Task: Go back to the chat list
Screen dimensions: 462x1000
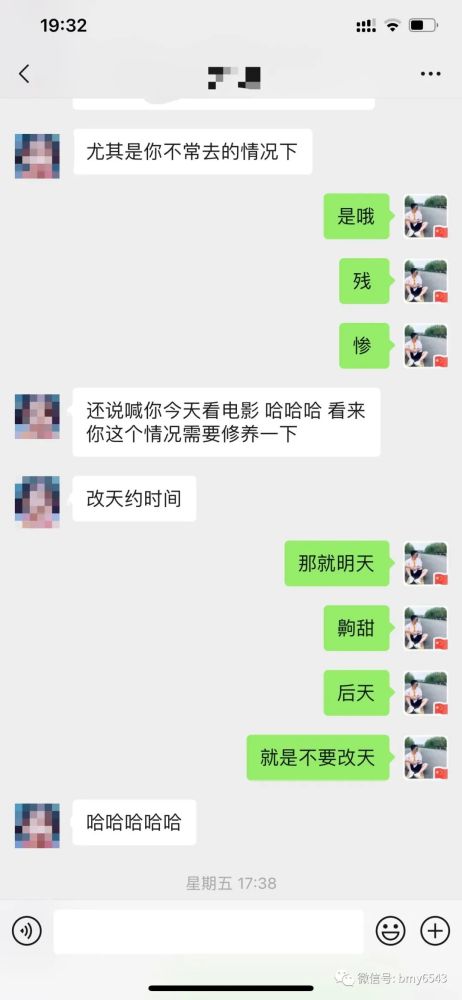Action: 24,74
